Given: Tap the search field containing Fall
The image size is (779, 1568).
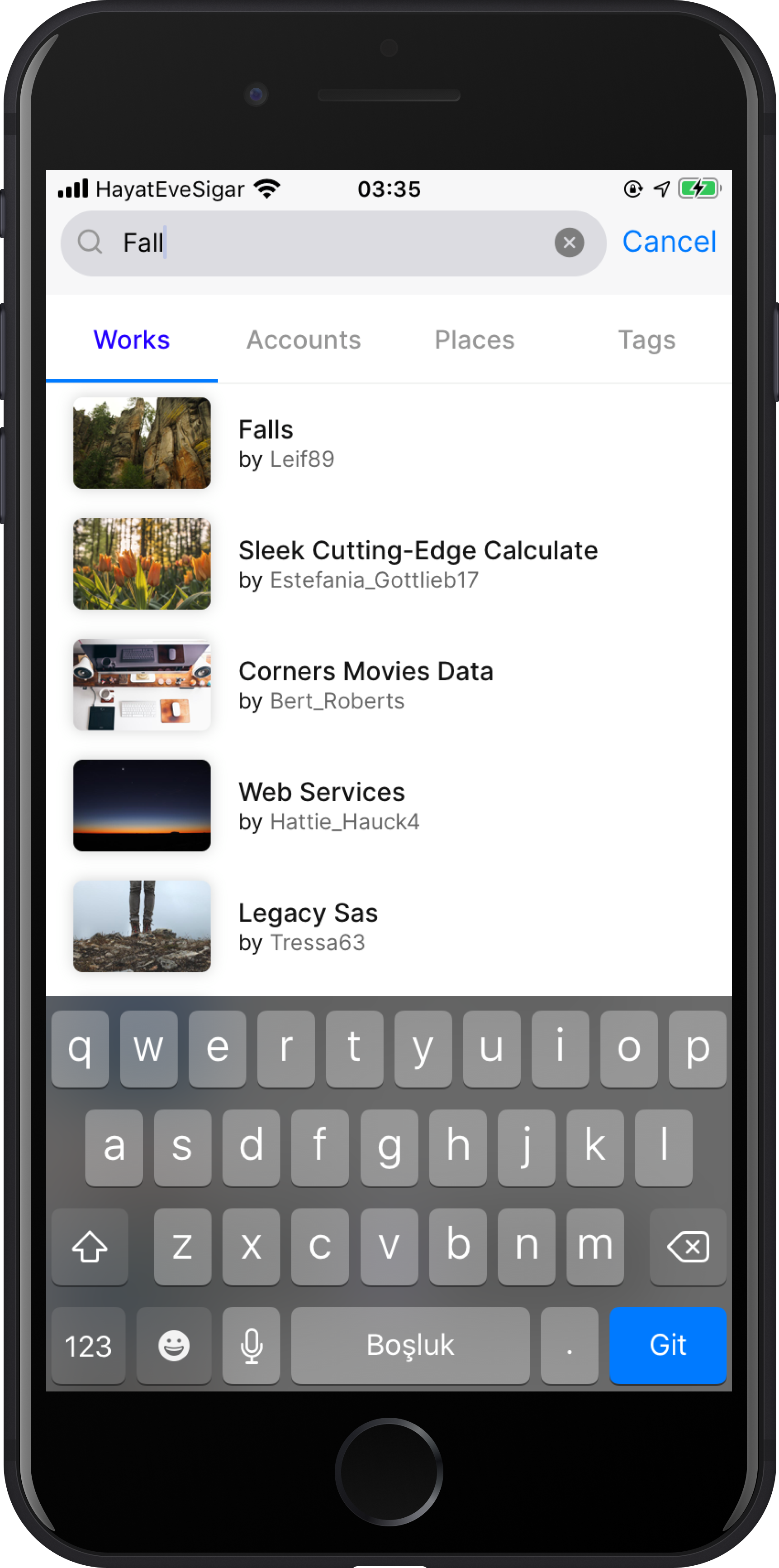Looking at the screenshot, I should pyautogui.click(x=328, y=243).
